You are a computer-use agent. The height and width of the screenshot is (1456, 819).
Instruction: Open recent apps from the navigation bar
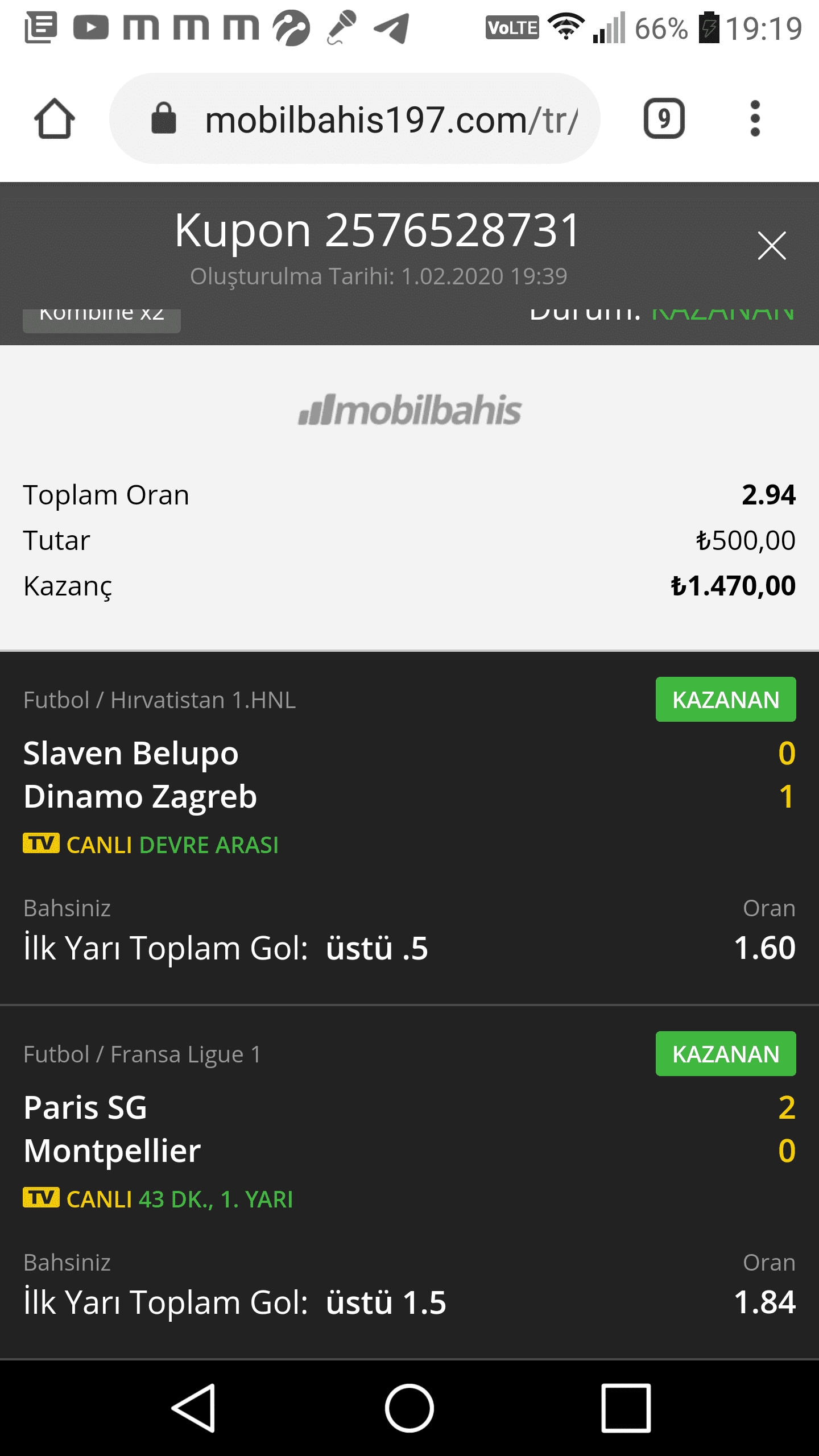[x=626, y=1408]
